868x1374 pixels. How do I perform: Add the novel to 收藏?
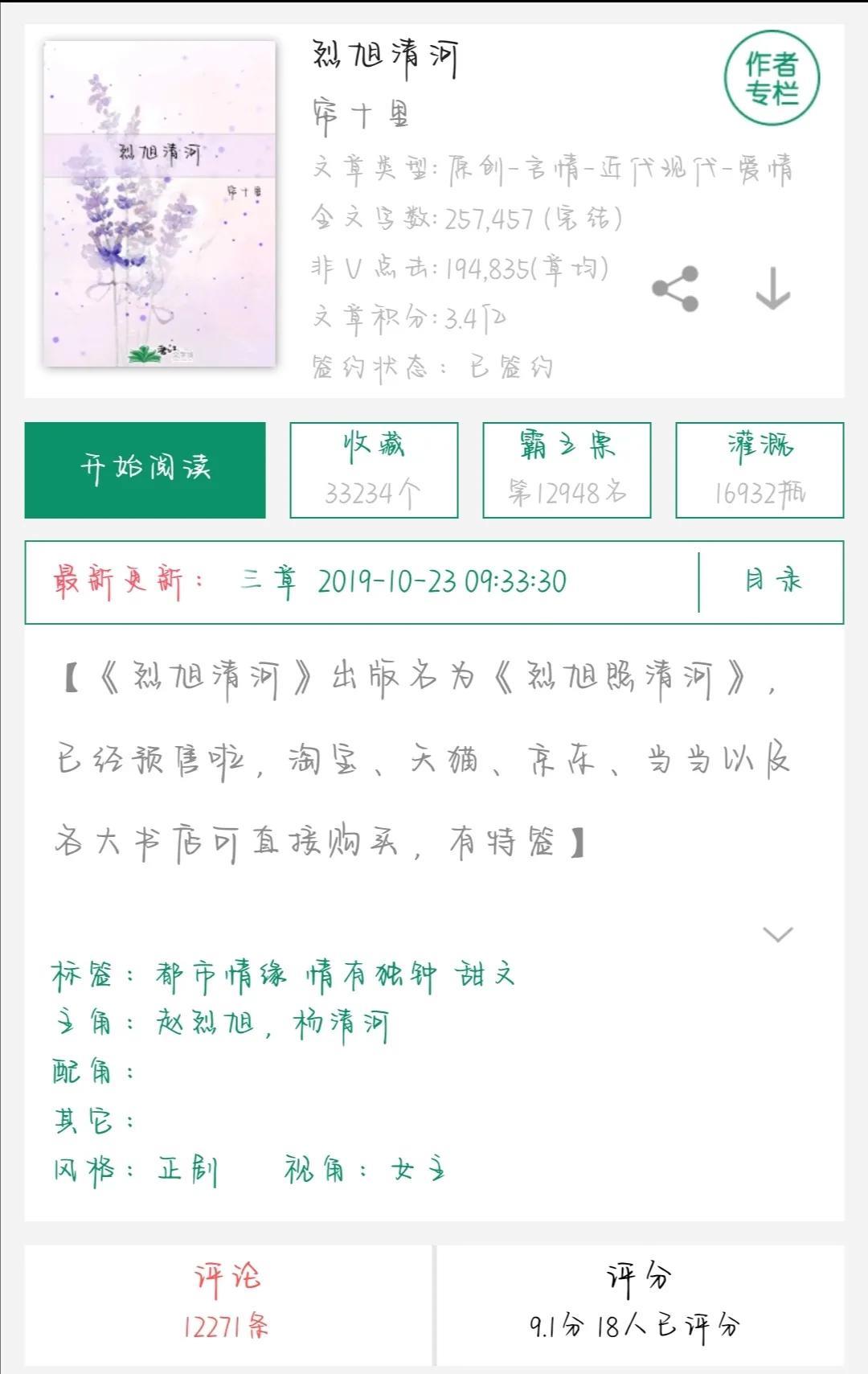(374, 470)
